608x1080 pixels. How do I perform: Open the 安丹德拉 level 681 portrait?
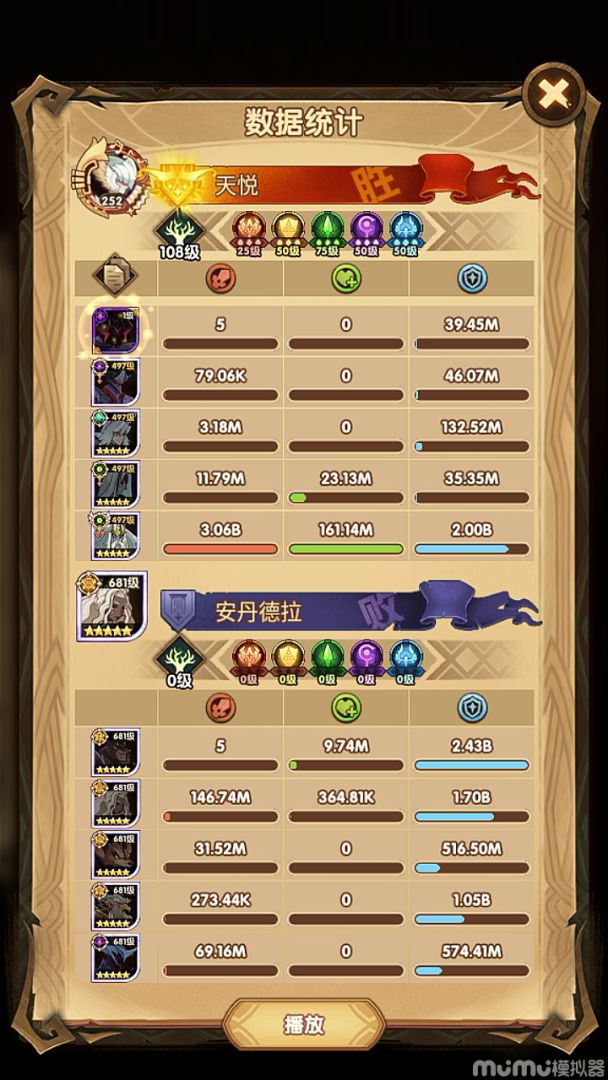tap(113, 606)
